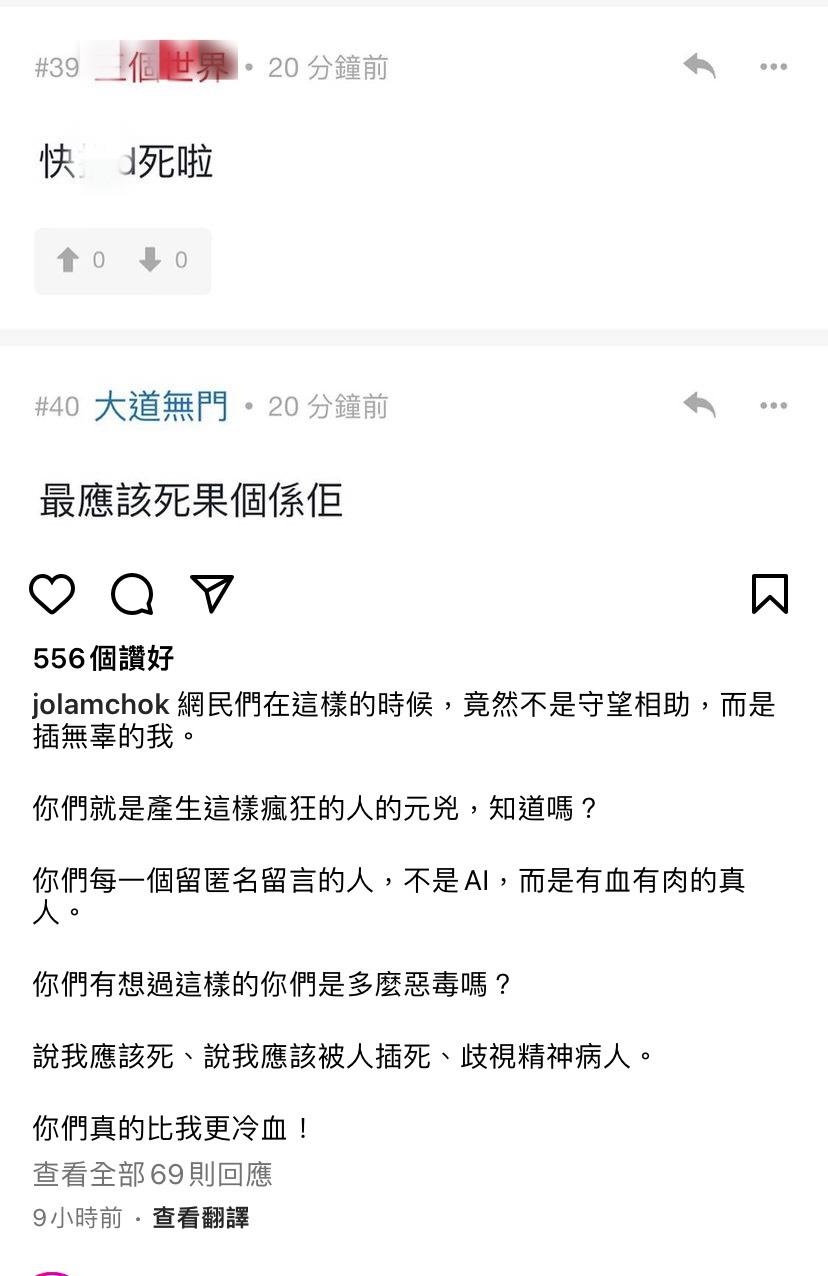
Task: Open comments via speech bubble icon
Action: pyautogui.click(x=132, y=594)
